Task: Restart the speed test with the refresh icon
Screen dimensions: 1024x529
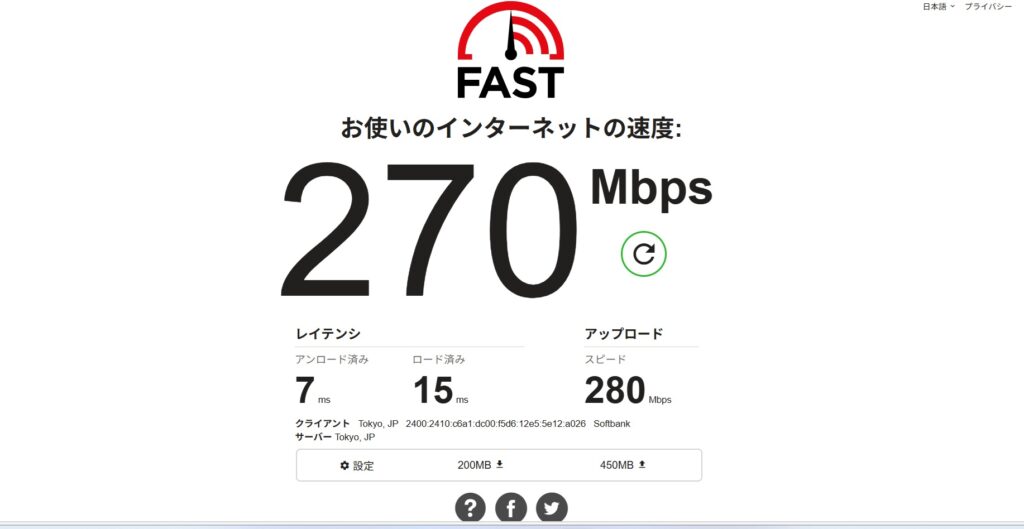Action: point(643,254)
